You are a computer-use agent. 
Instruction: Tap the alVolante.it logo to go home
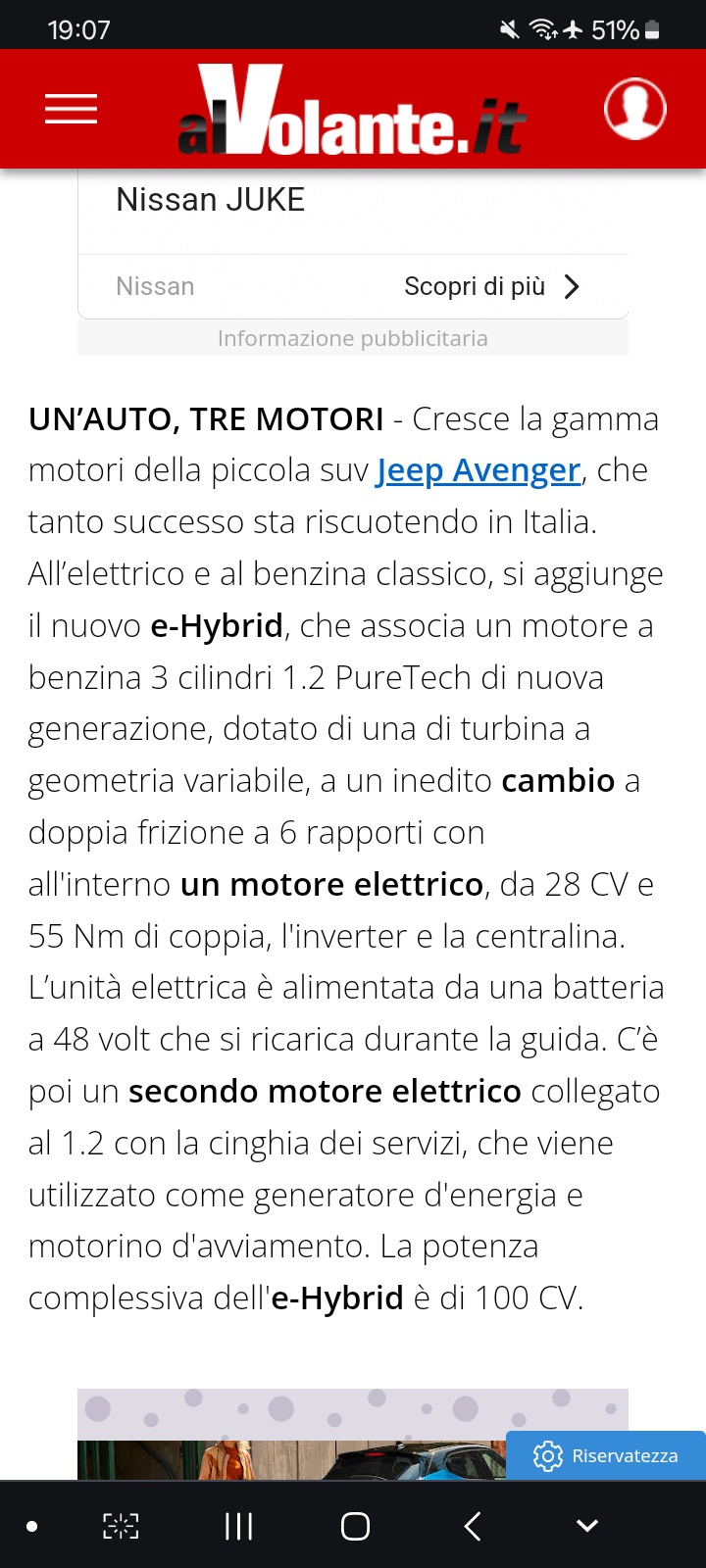pyautogui.click(x=352, y=110)
